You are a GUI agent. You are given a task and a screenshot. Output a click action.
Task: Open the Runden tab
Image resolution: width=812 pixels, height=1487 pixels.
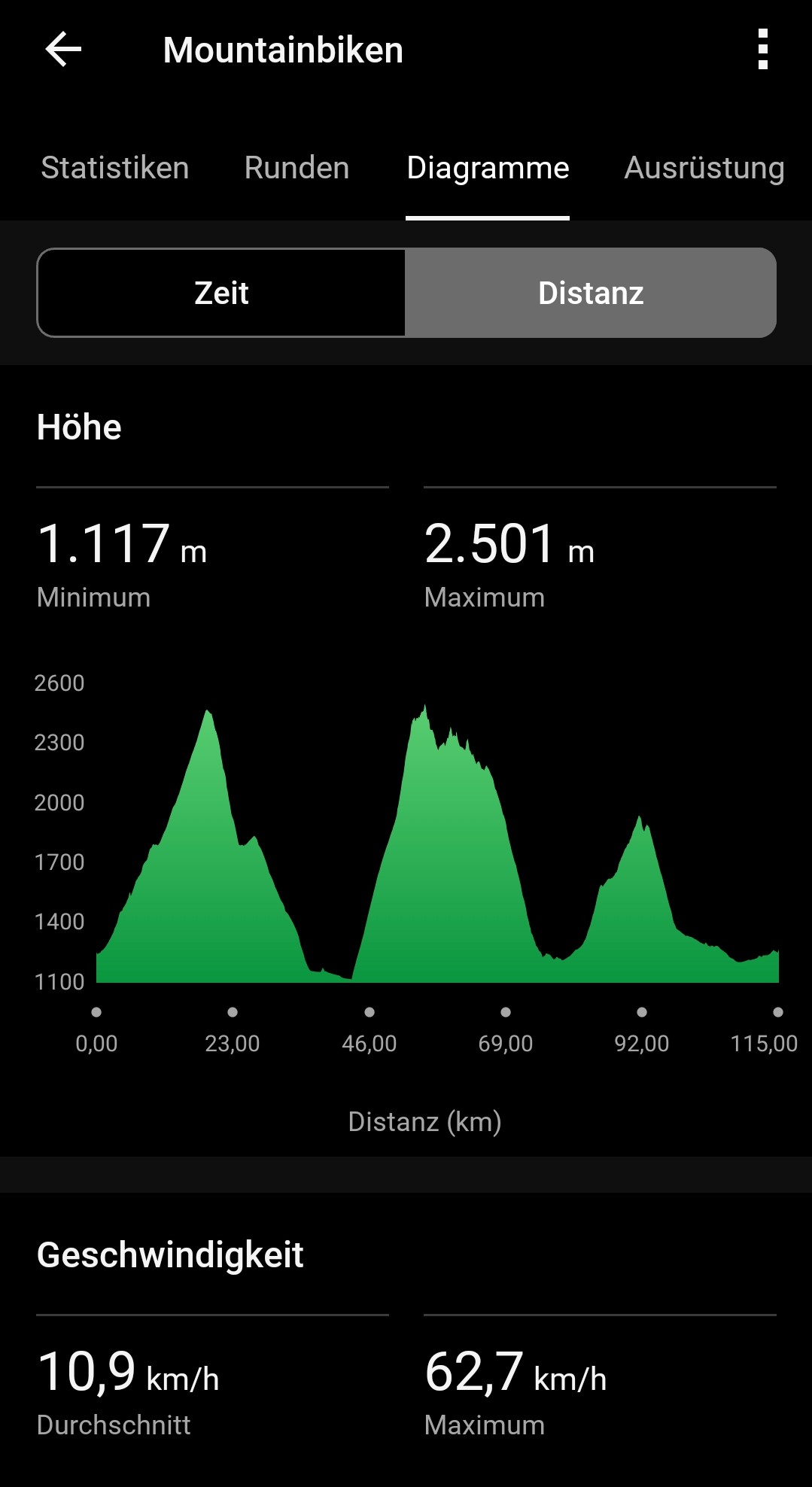(297, 168)
